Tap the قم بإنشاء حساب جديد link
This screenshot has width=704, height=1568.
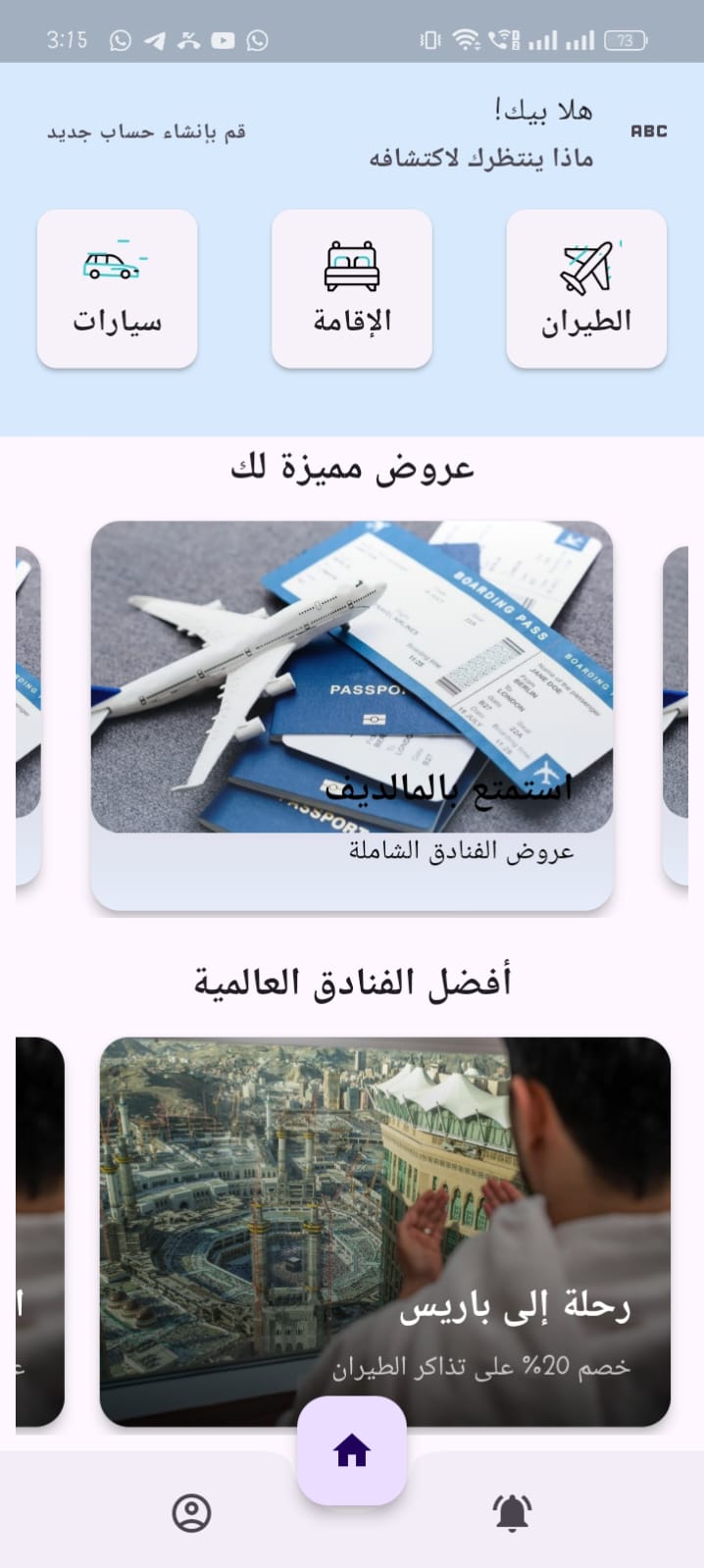click(146, 132)
